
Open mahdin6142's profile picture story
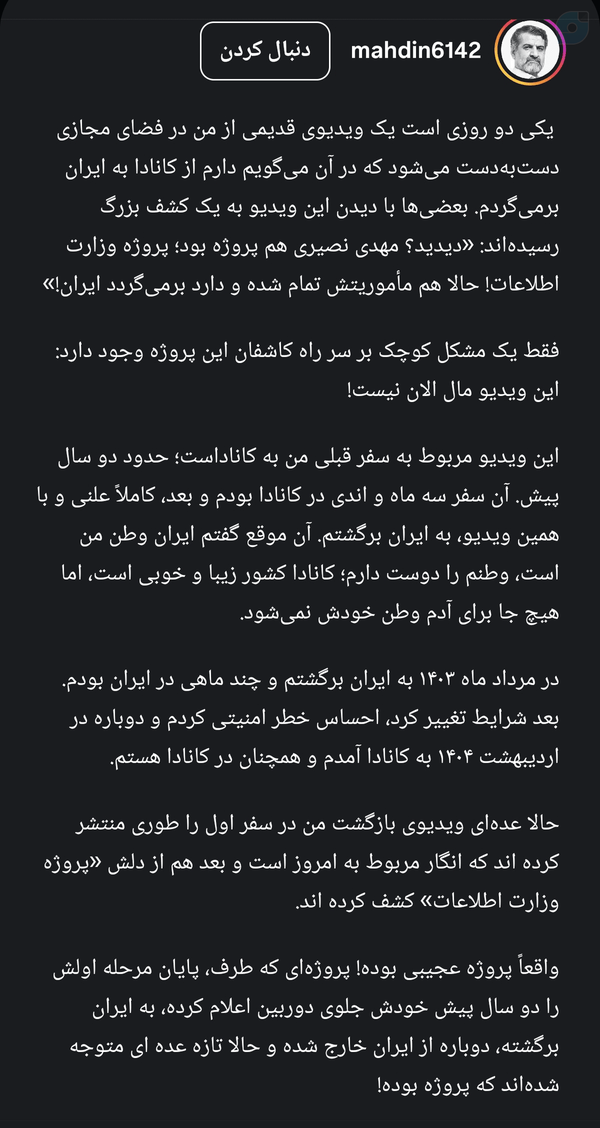click(x=530, y=51)
